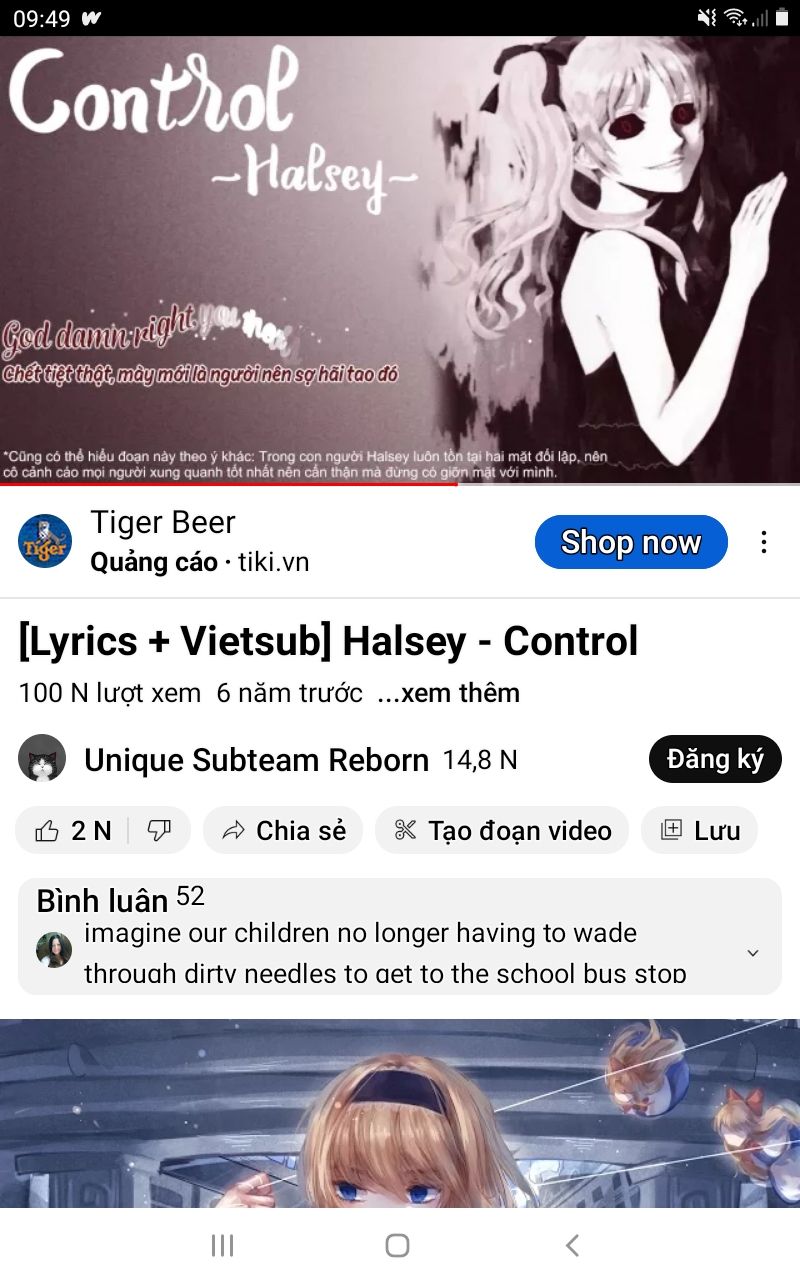Expand the description via "...xem thêm"
The image size is (800, 1280).
(x=448, y=693)
